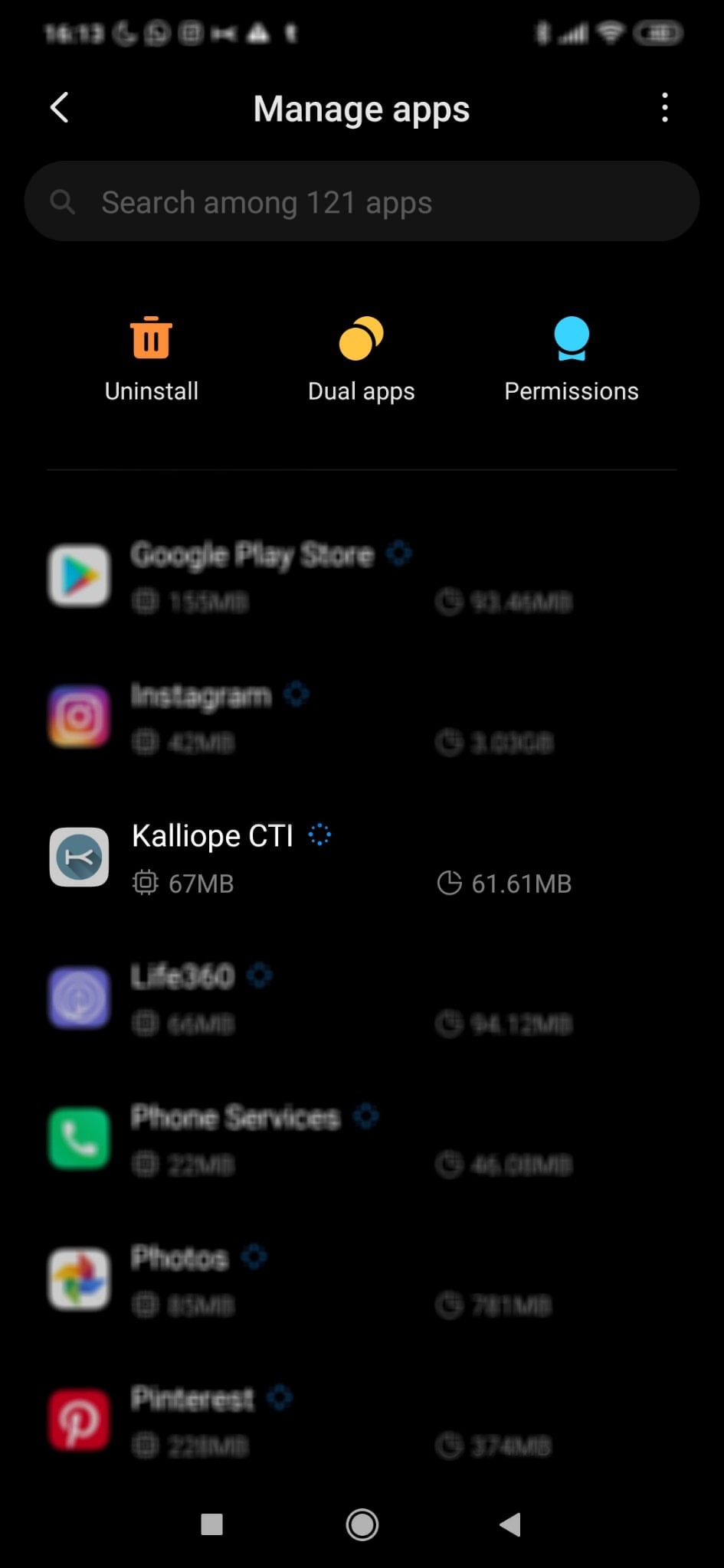Select the Instagram row
This screenshot has width=724, height=1568.
tap(362, 717)
